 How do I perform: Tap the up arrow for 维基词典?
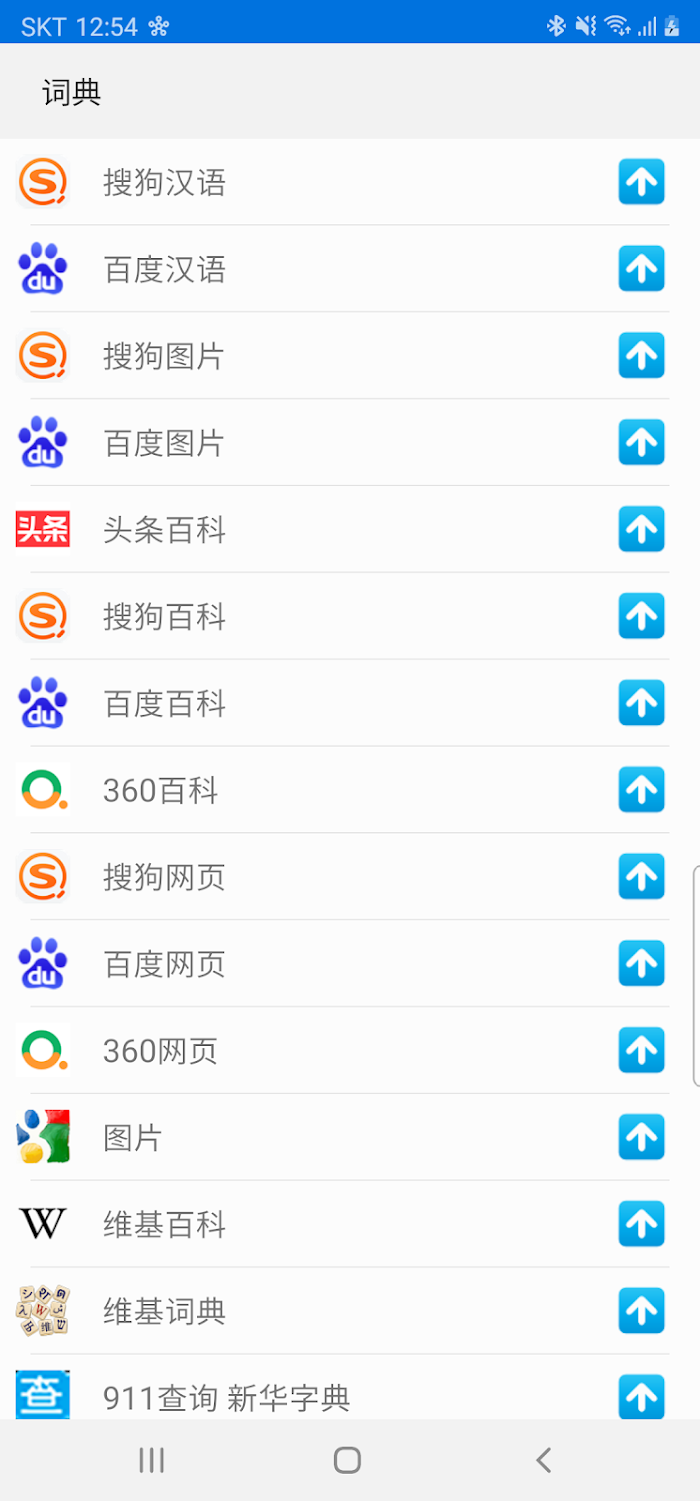(x=641, y=1313)
